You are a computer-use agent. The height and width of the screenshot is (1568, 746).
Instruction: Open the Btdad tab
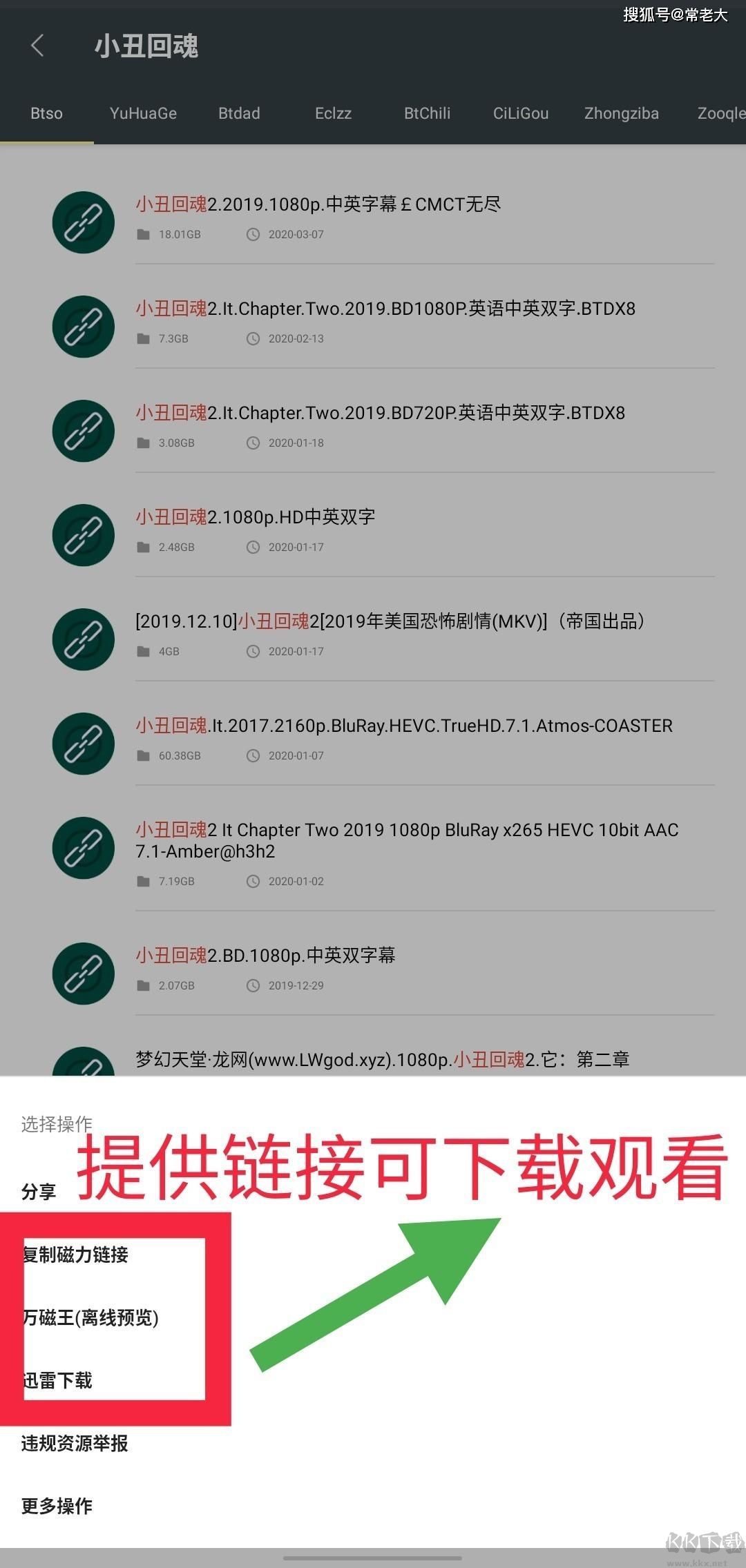[239, 113]
